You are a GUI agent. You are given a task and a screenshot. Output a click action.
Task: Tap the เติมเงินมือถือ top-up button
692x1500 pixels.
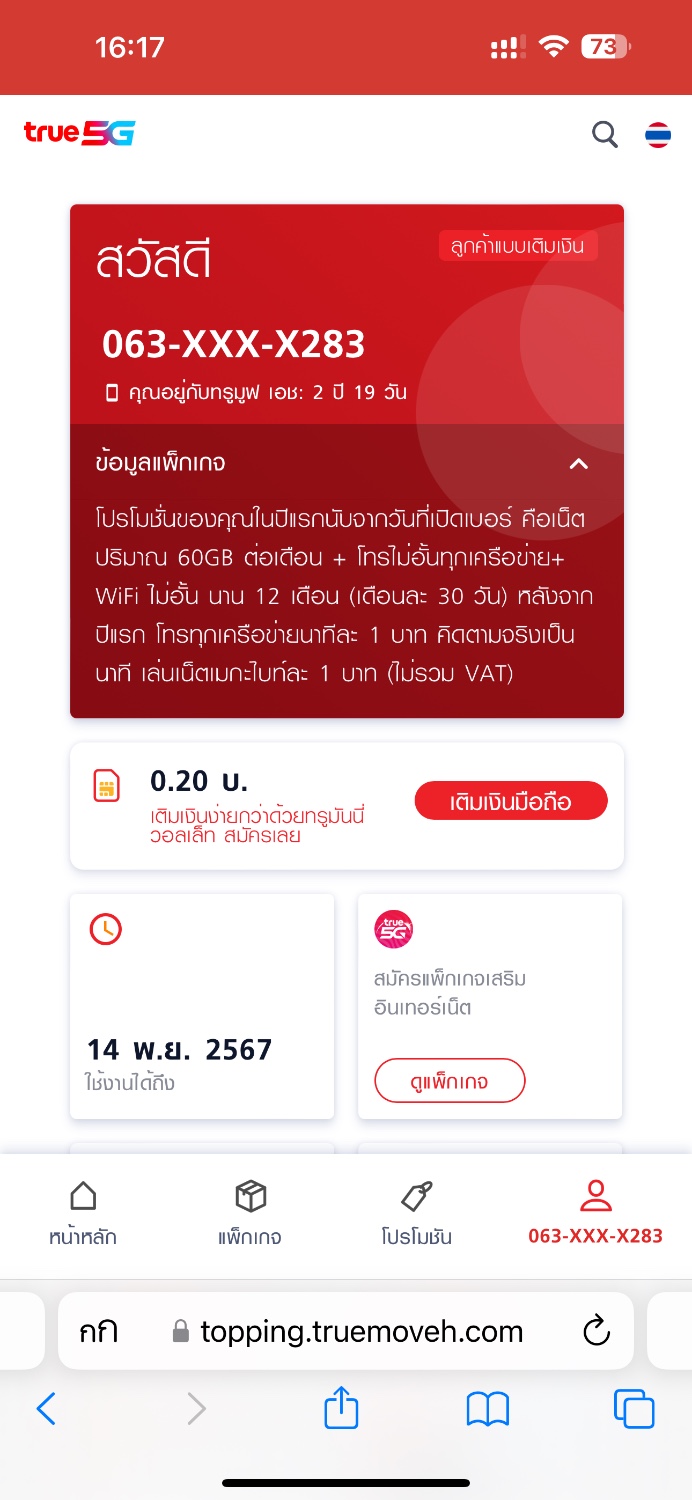click(511, 801)
